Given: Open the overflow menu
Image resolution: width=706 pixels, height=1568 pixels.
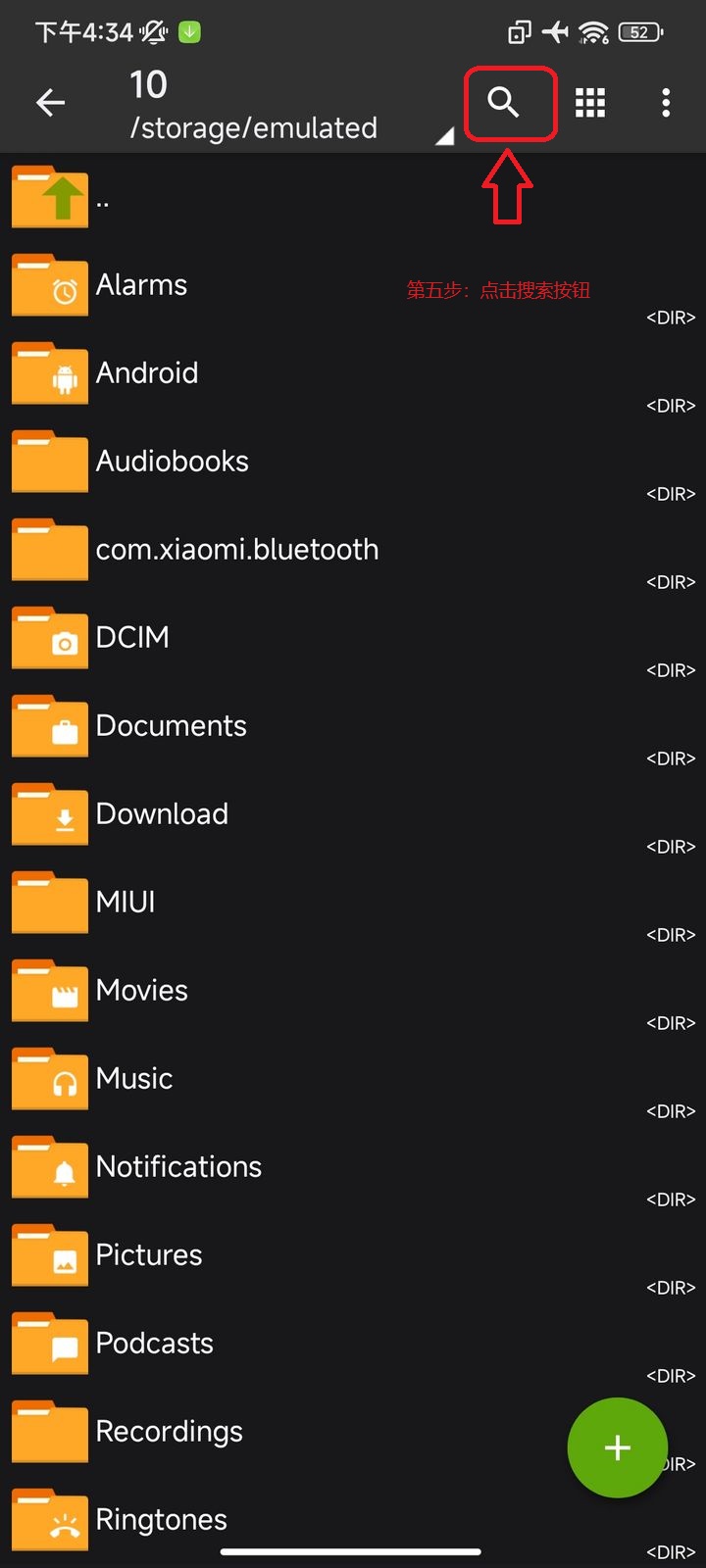Looking at the screenshot, I should coord(666,103).
